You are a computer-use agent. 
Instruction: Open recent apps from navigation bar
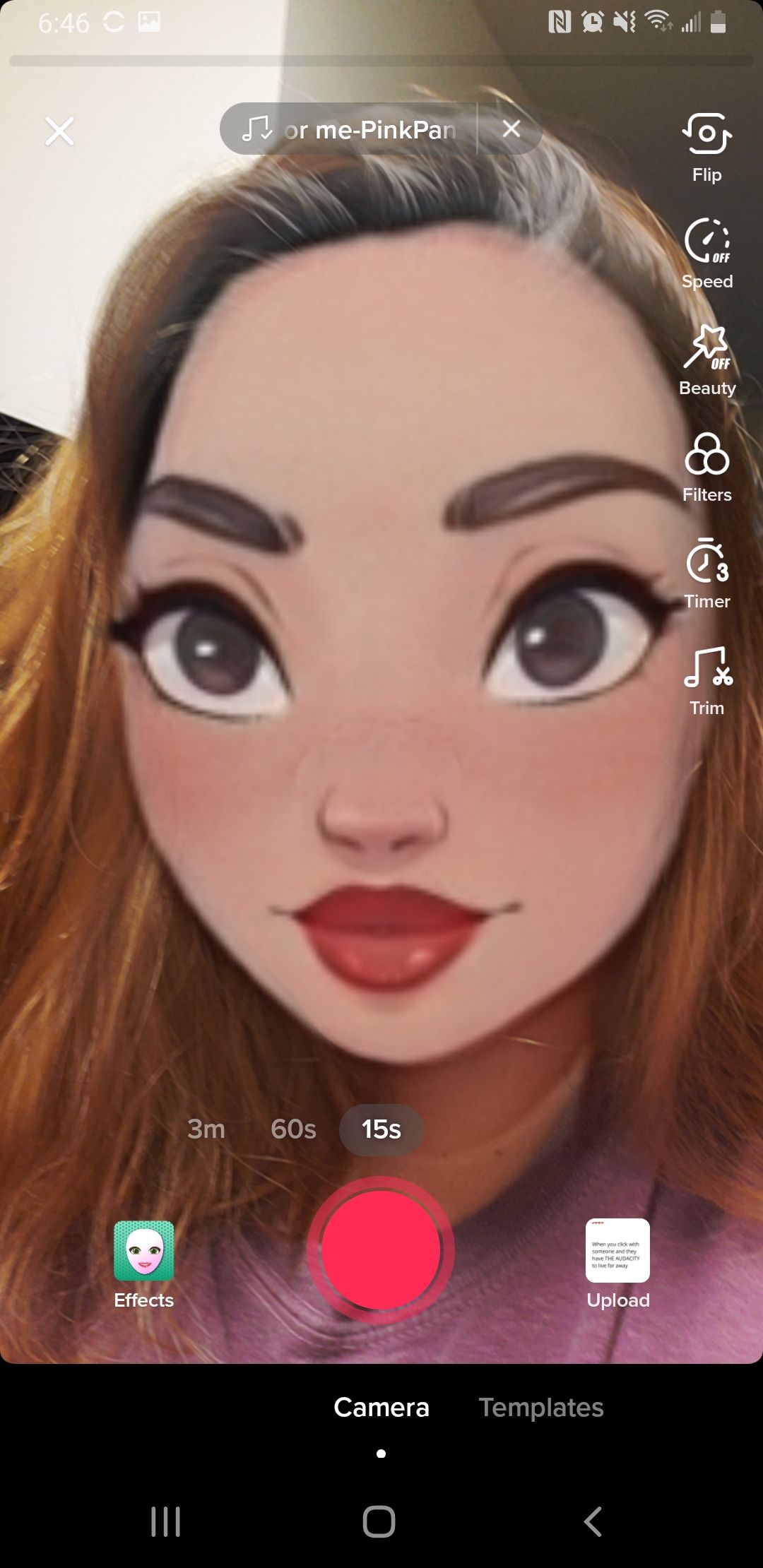pyautogui.click(x=166, y=1521)
